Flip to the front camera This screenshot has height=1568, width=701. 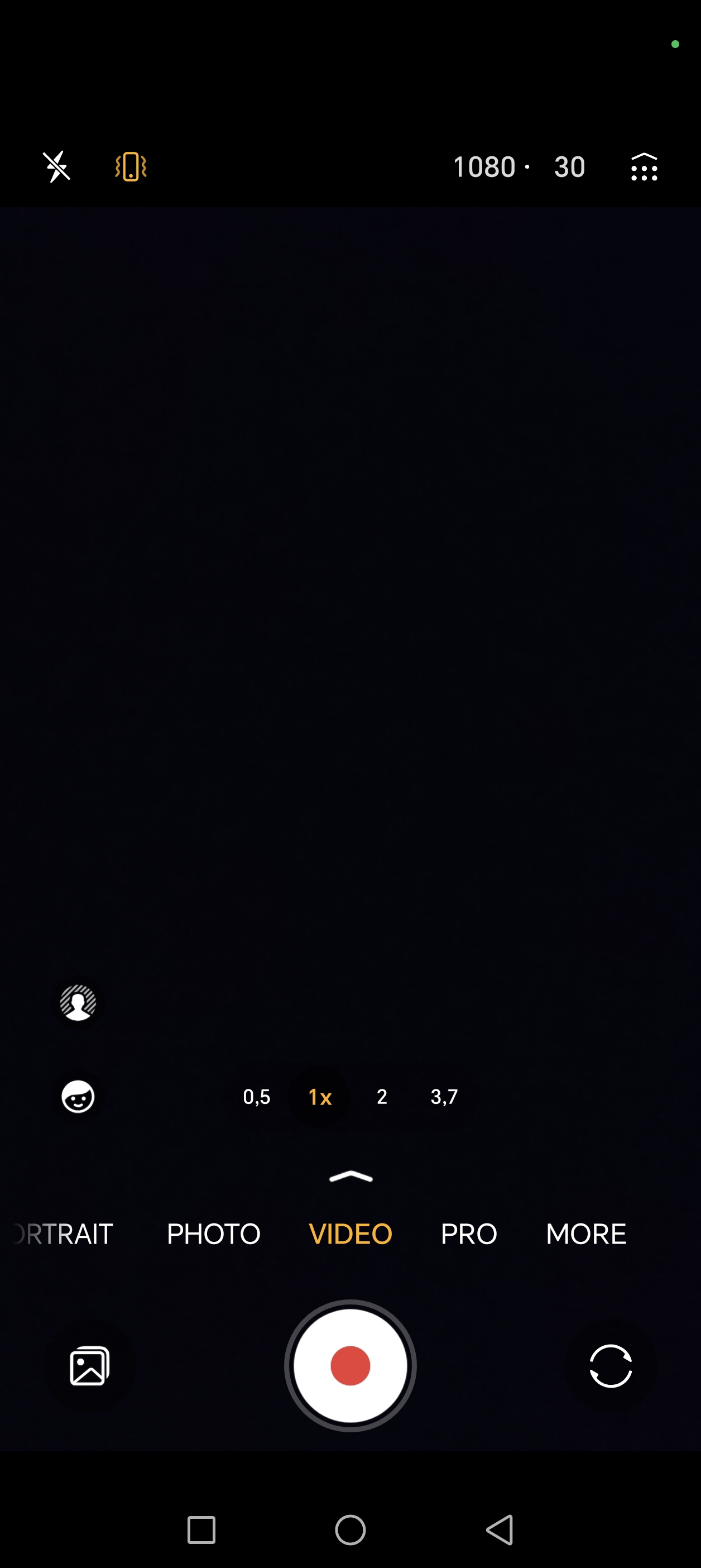click(611, 1366)
